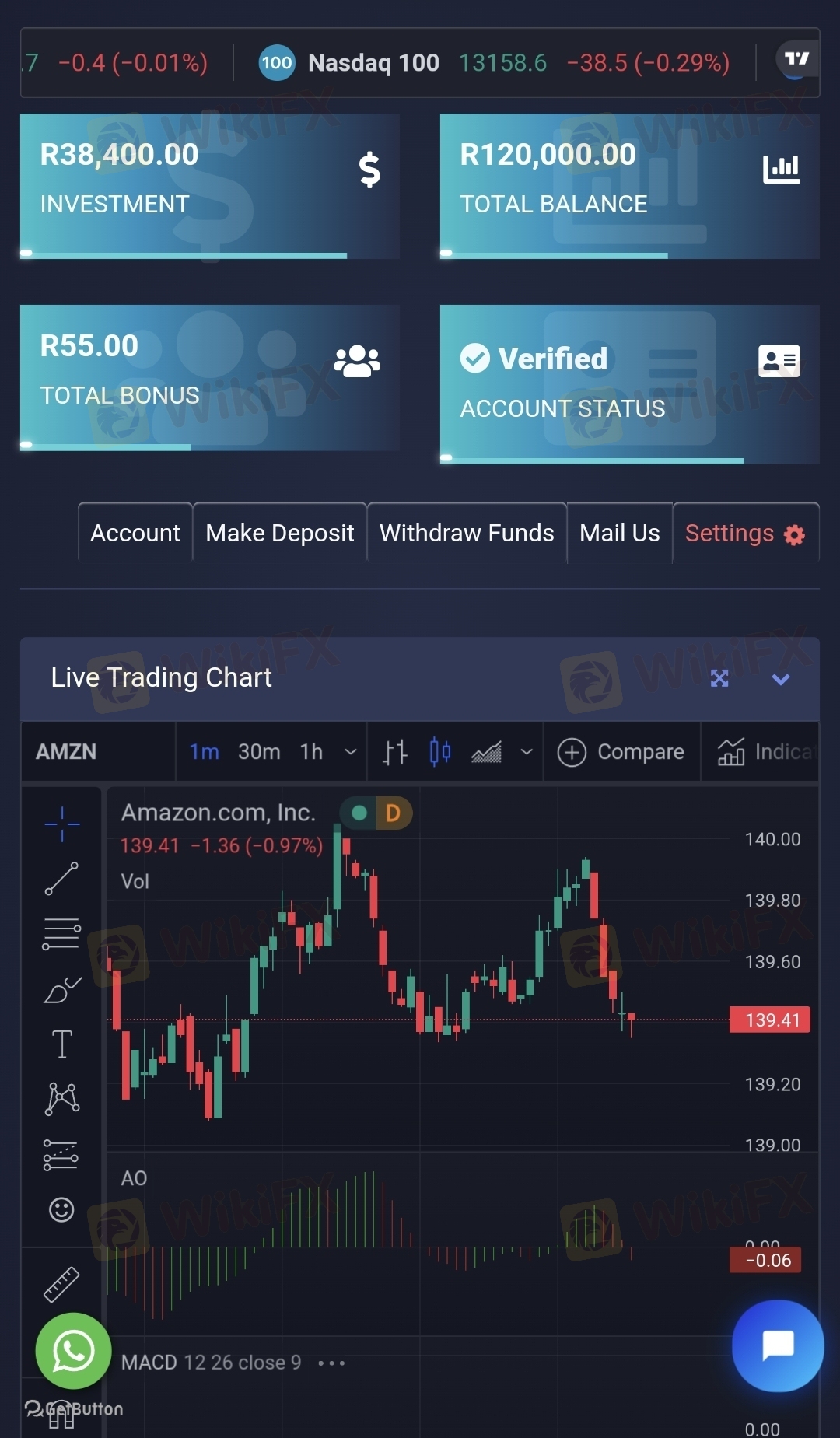Switch chart interval to 1h

click(311, 751)
